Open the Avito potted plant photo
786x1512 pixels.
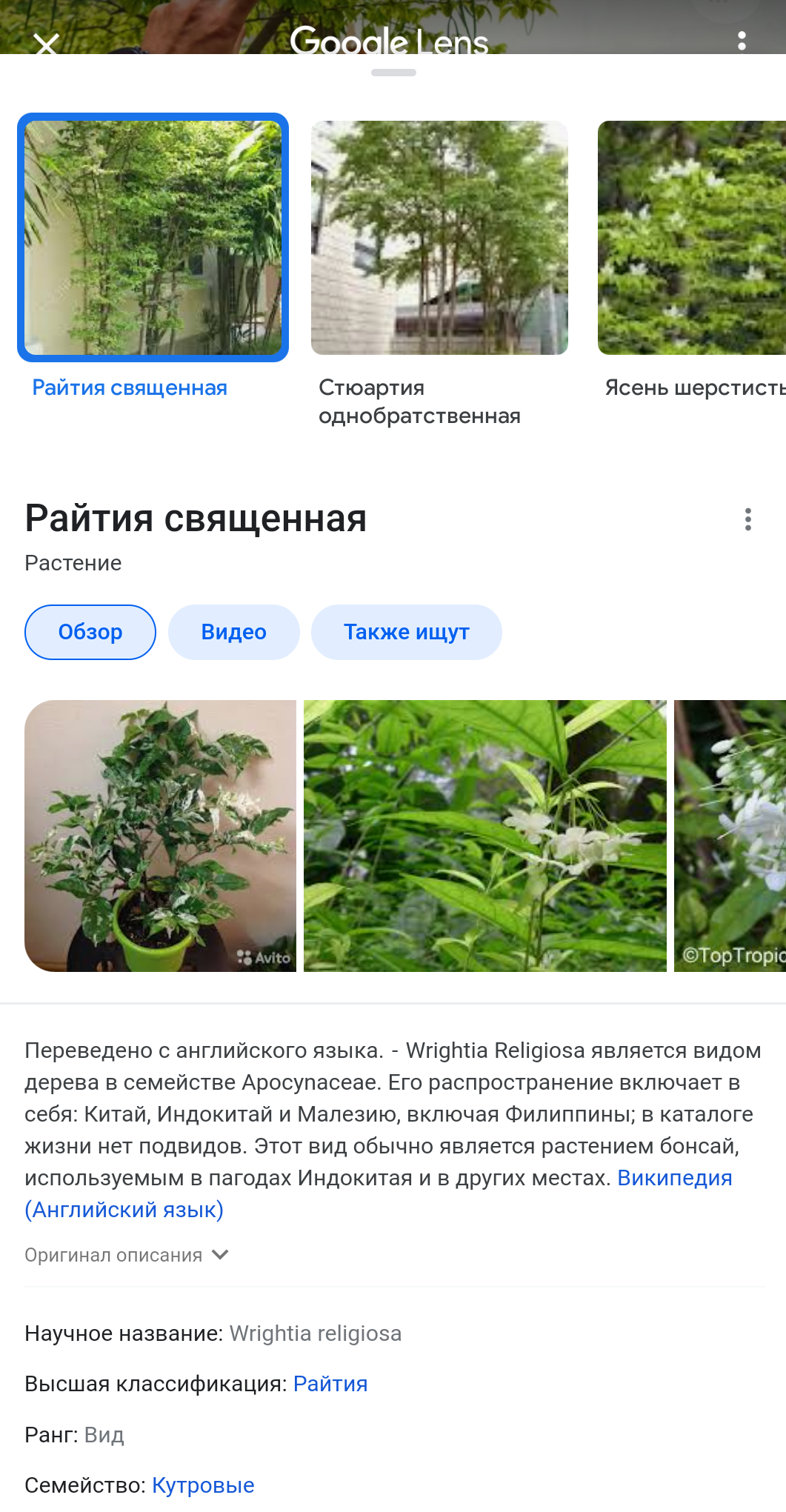160,836
